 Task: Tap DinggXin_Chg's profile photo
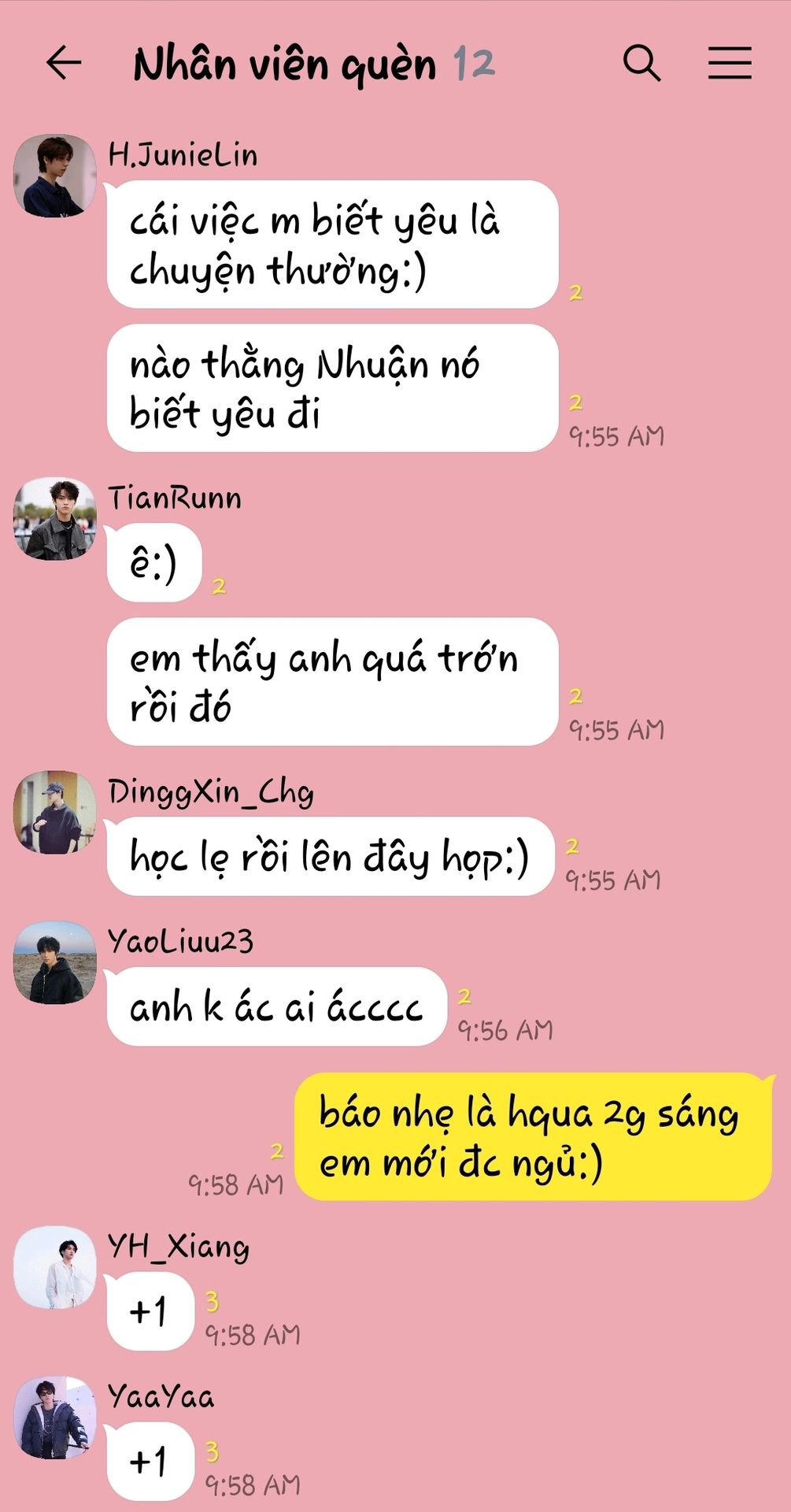click(54, 812)
